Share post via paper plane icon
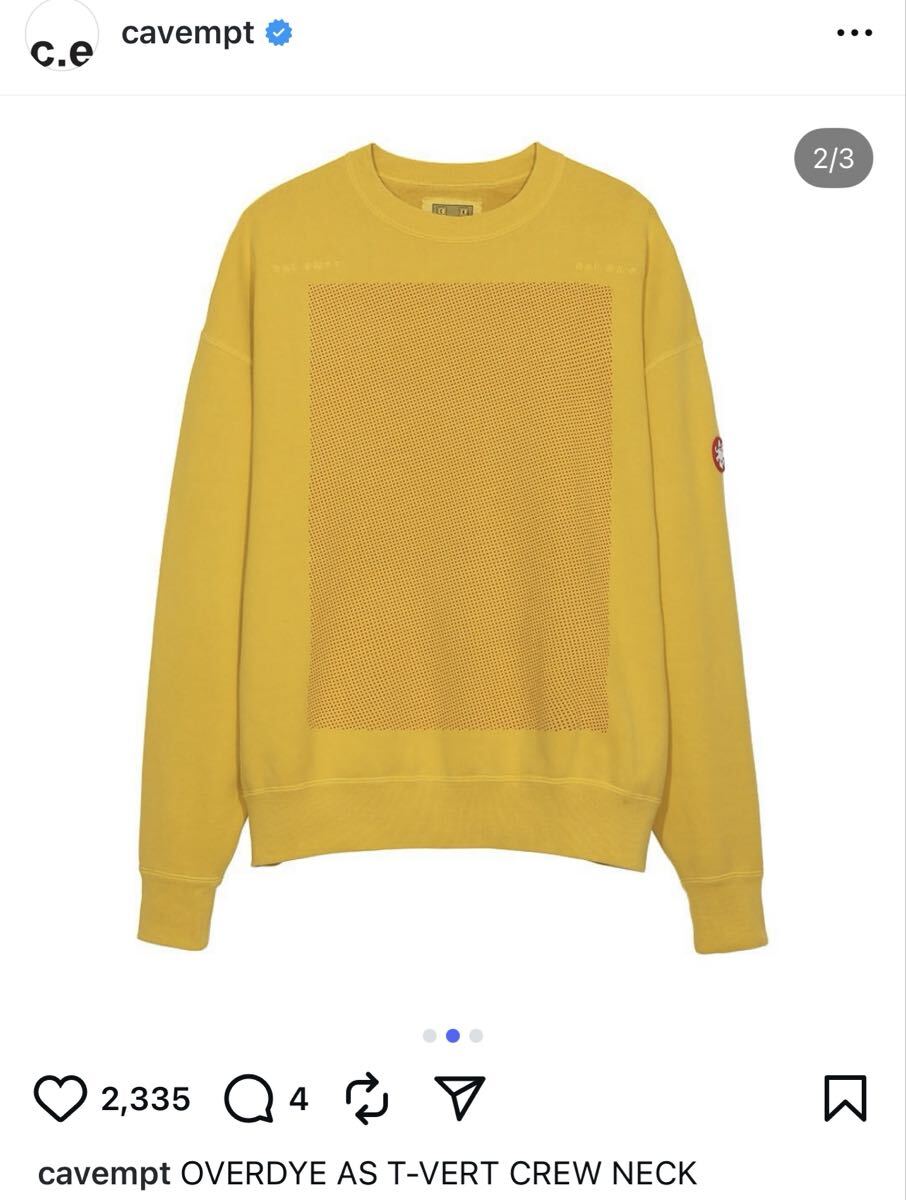Image resolution: width=906 pixels, height=1200 pixels. 461,1098
